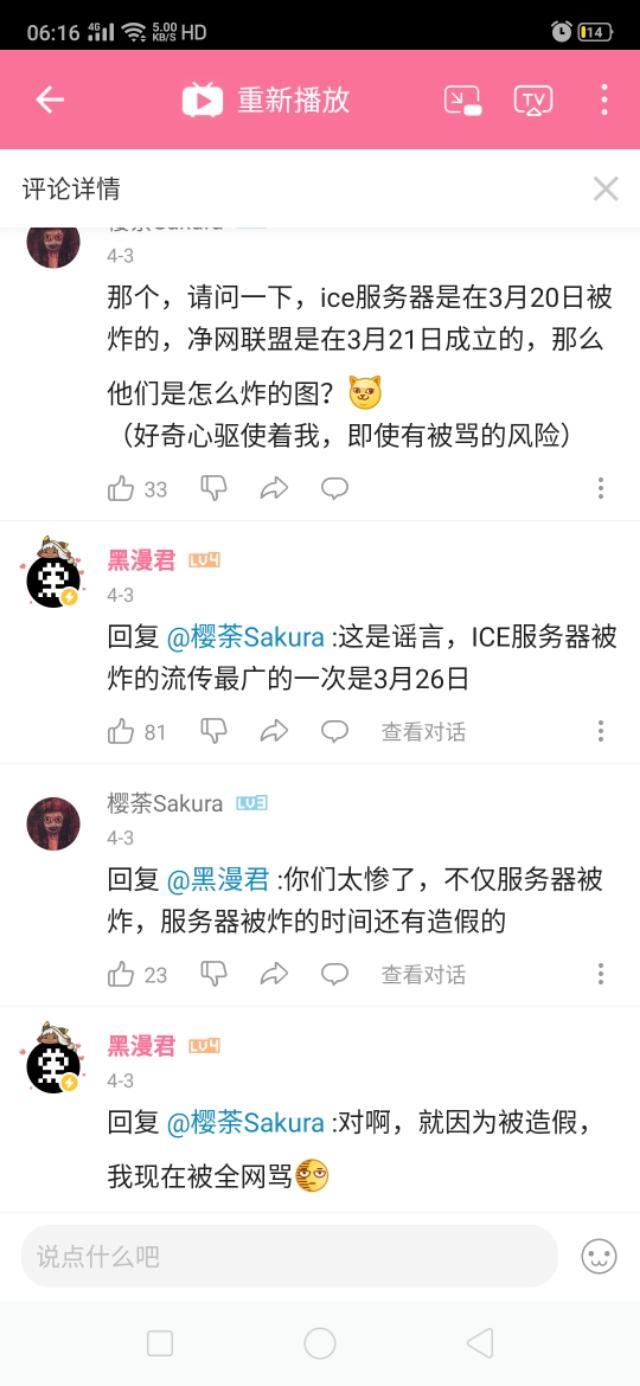Dislike 黑漫君's comment with 81 likes
The width and height of the screenshot is (640, 1386).
(x=214, y=731)
